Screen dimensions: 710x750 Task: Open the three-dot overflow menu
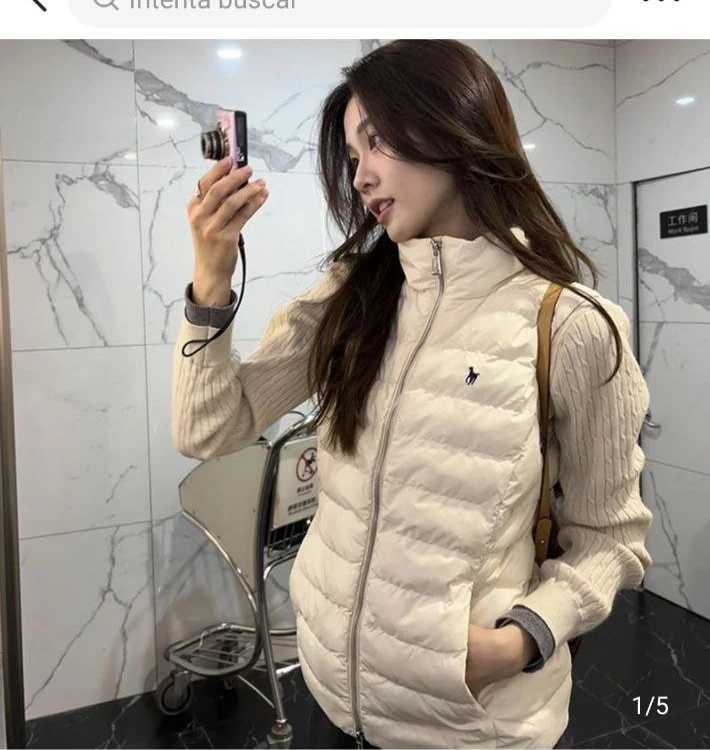tap(661, 4)
